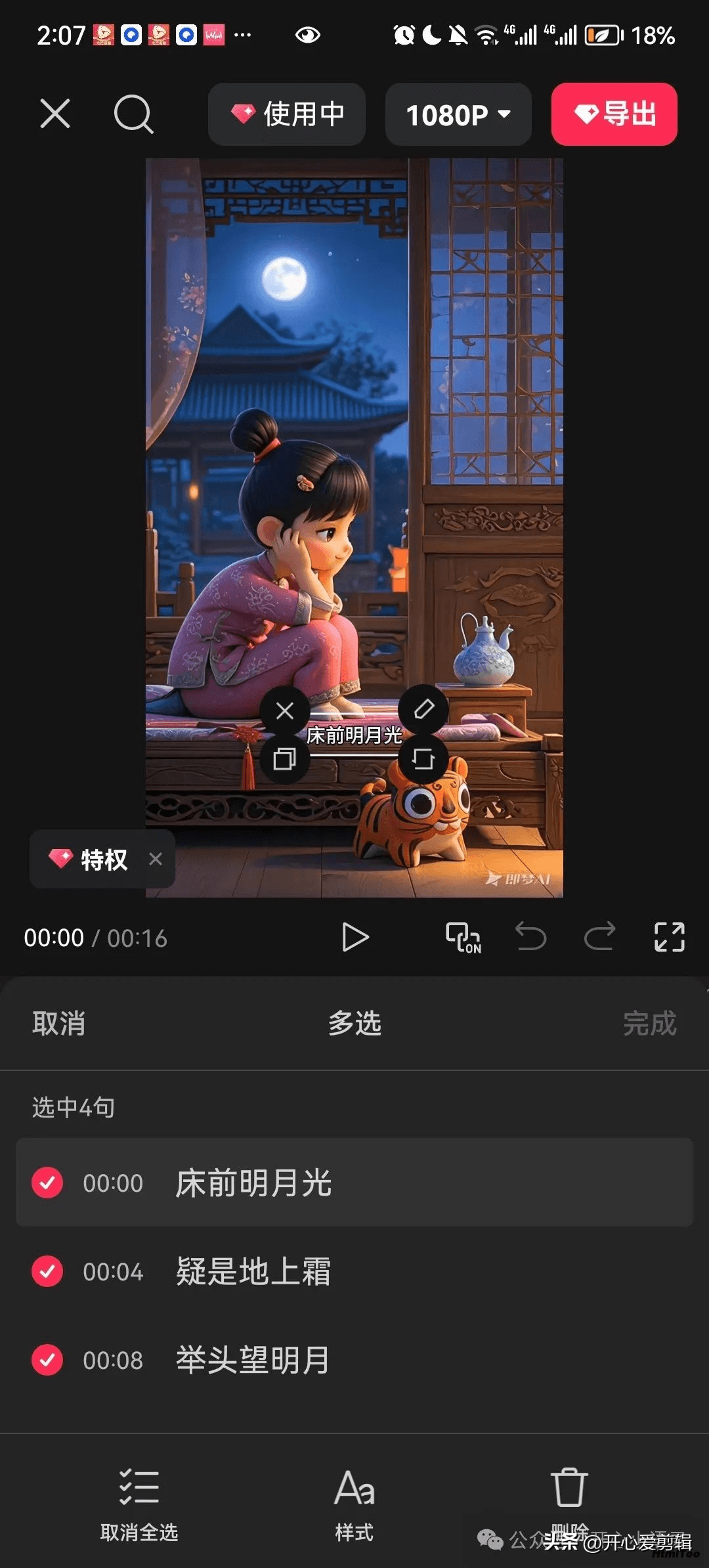Viewport: 709px width, 1568px height.
Task: Open the 1080P resolution dropdown
Action: [458, 114]
